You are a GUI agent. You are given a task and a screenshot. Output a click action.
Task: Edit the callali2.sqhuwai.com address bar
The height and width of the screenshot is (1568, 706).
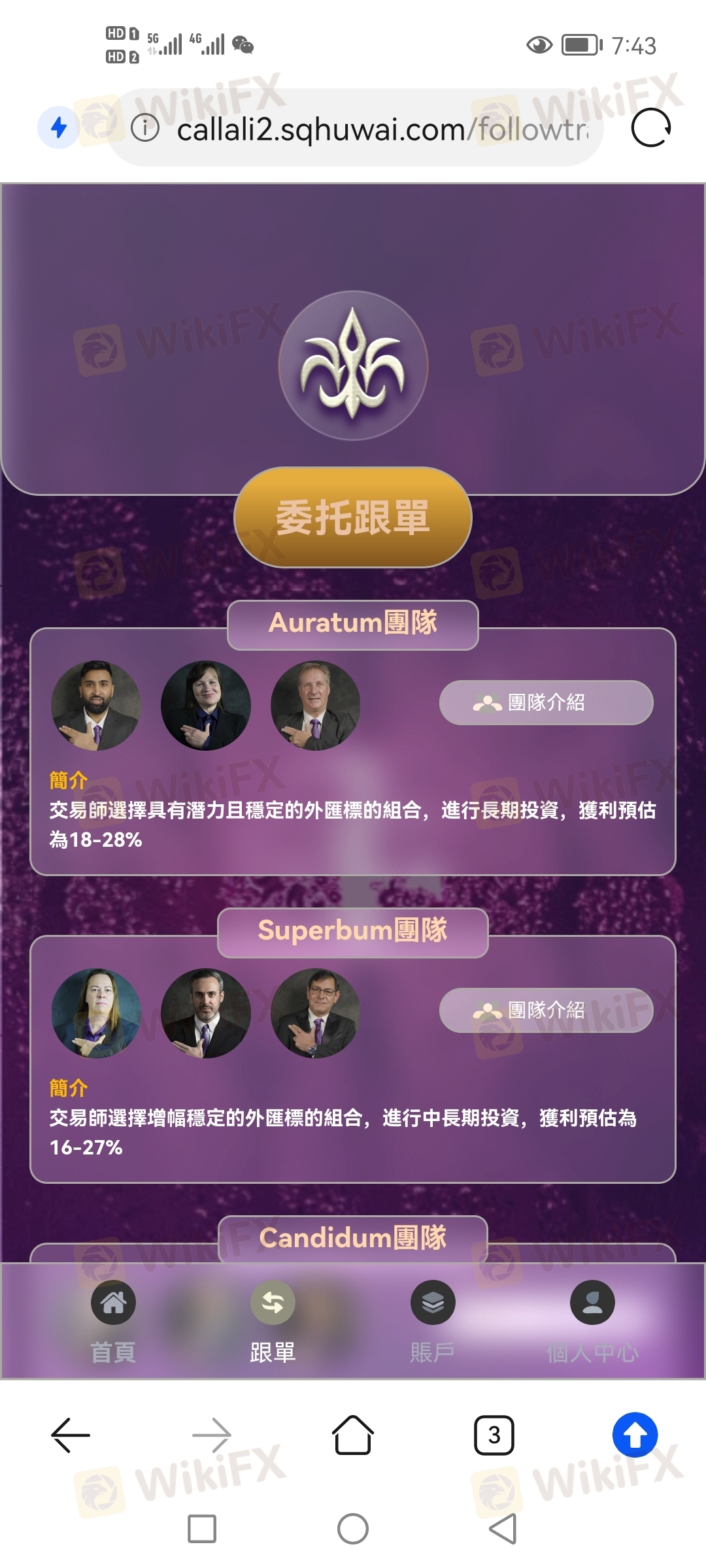[382, 129]
